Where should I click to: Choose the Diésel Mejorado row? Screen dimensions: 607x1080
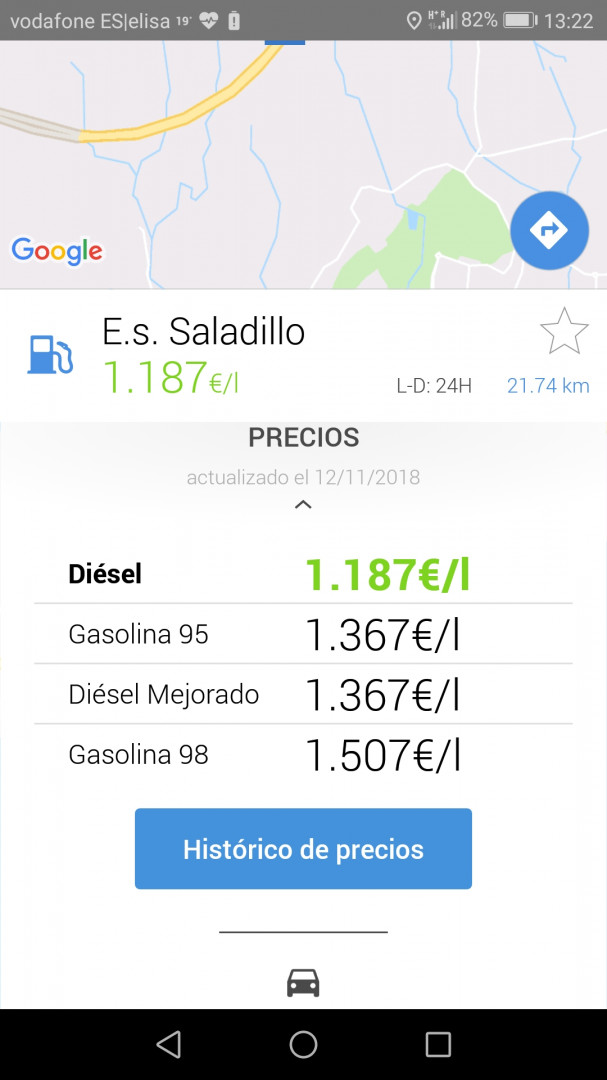pos(303,694)
